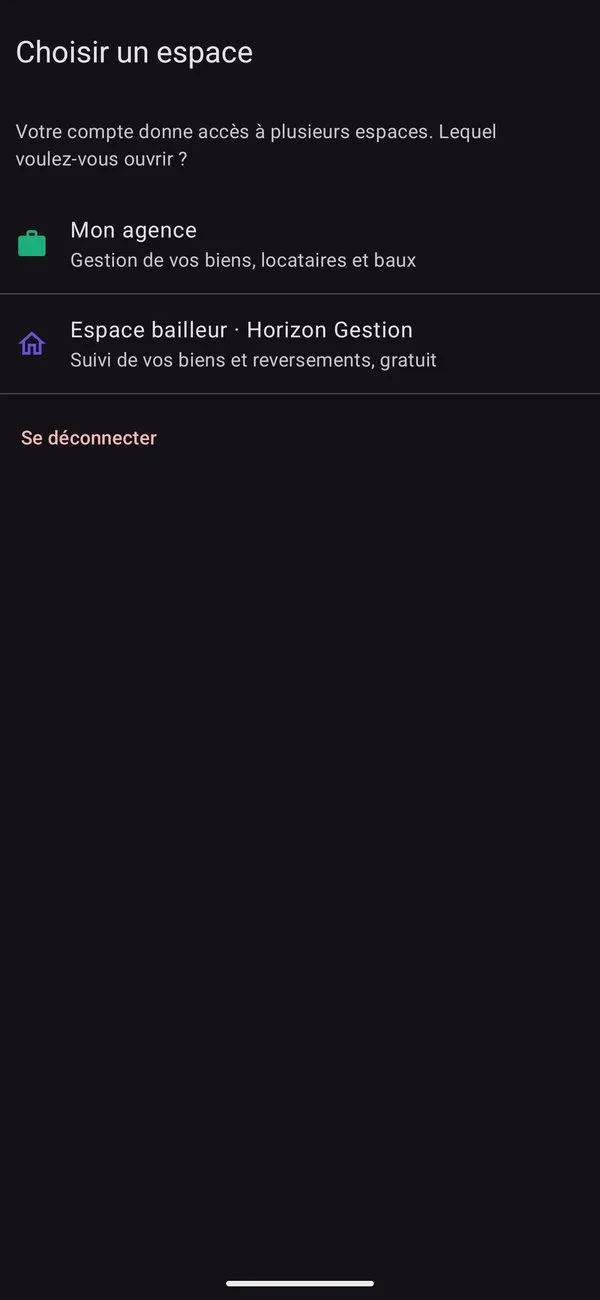
Task: Select Espace bailleur · Horizon Gestion
Action: tap(300, 344)
